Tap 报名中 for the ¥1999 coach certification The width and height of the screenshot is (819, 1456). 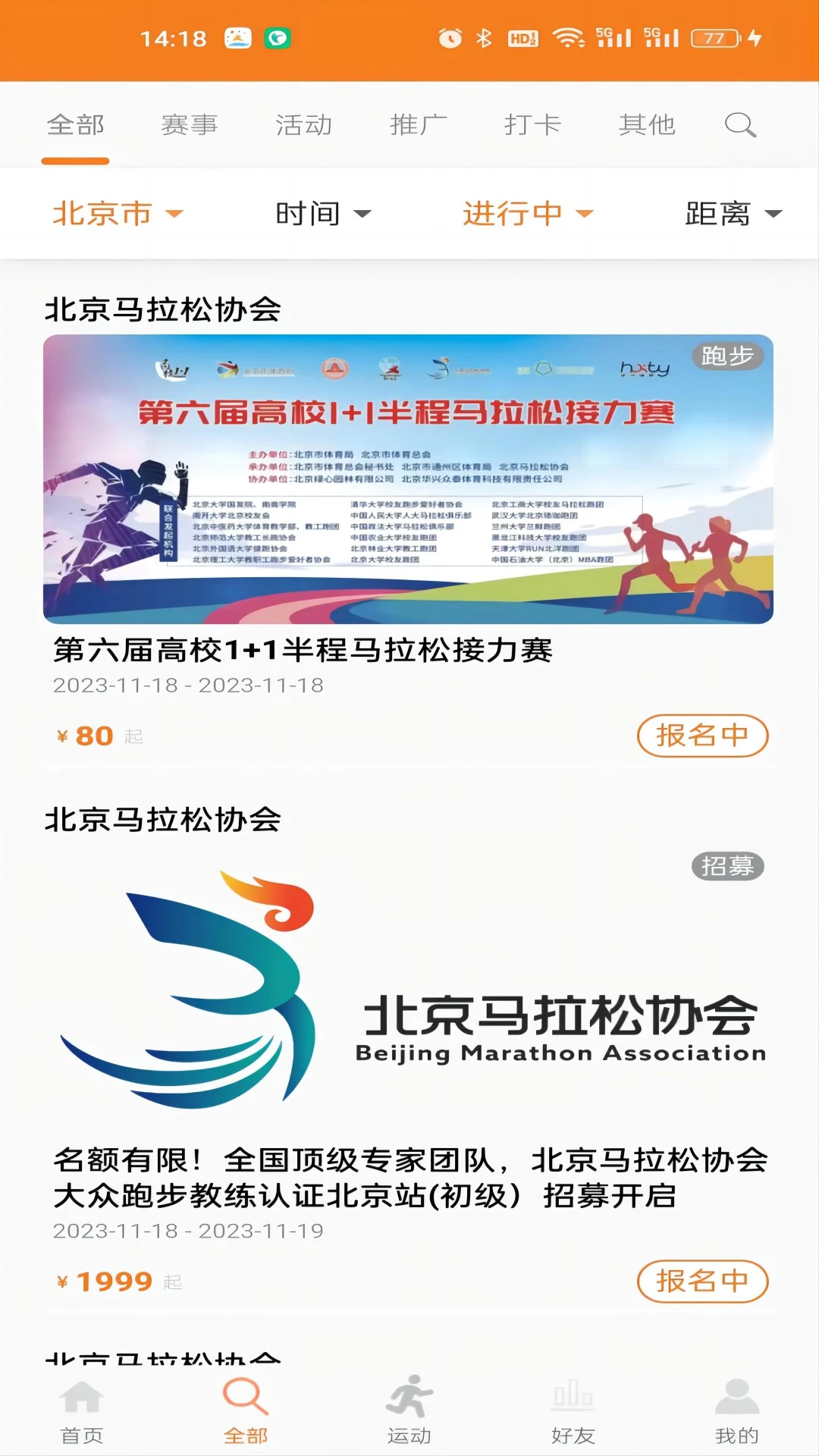click(702, 1282)
